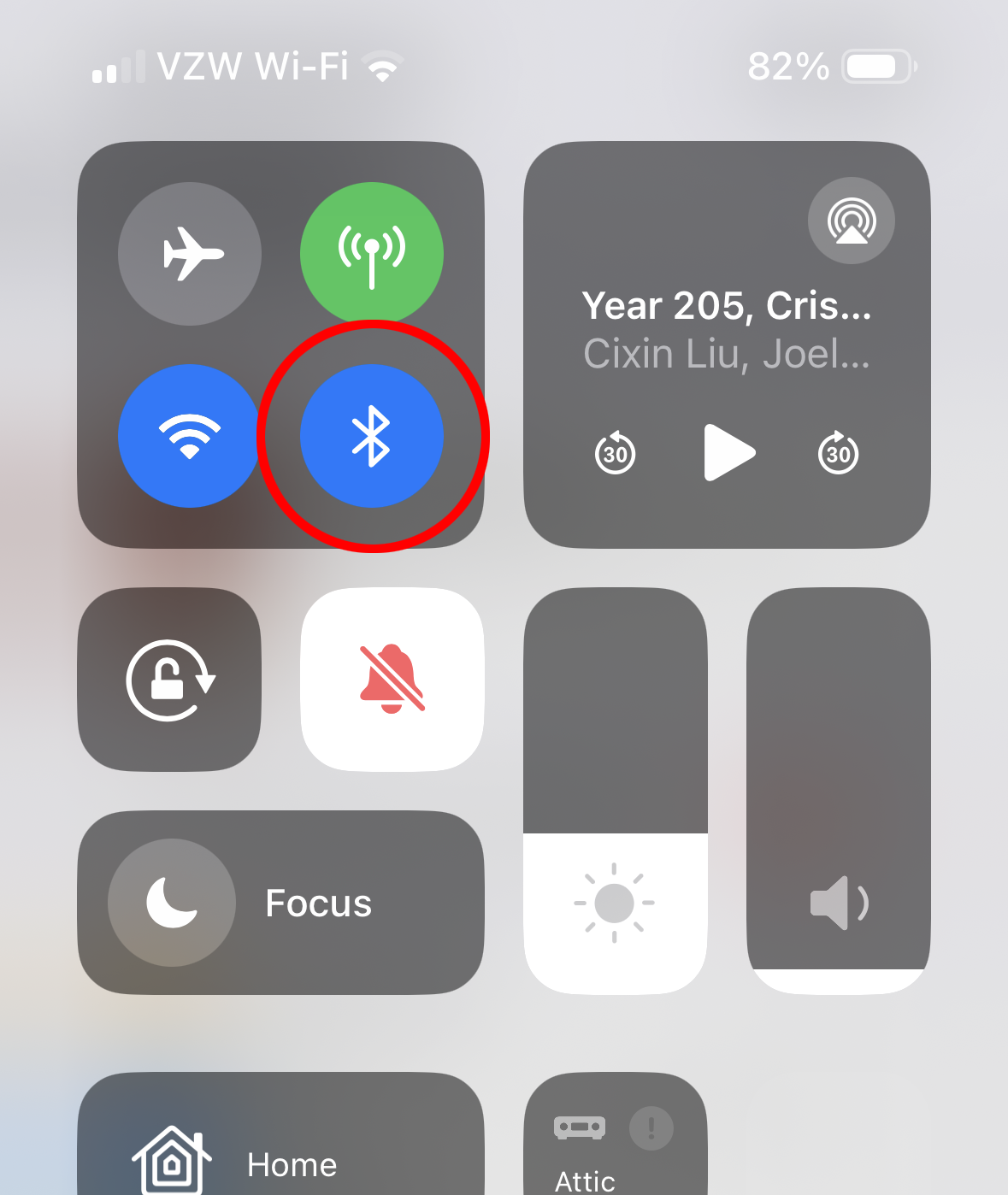
Task: Enable Airplane Mode
Action: coord(190,254)
